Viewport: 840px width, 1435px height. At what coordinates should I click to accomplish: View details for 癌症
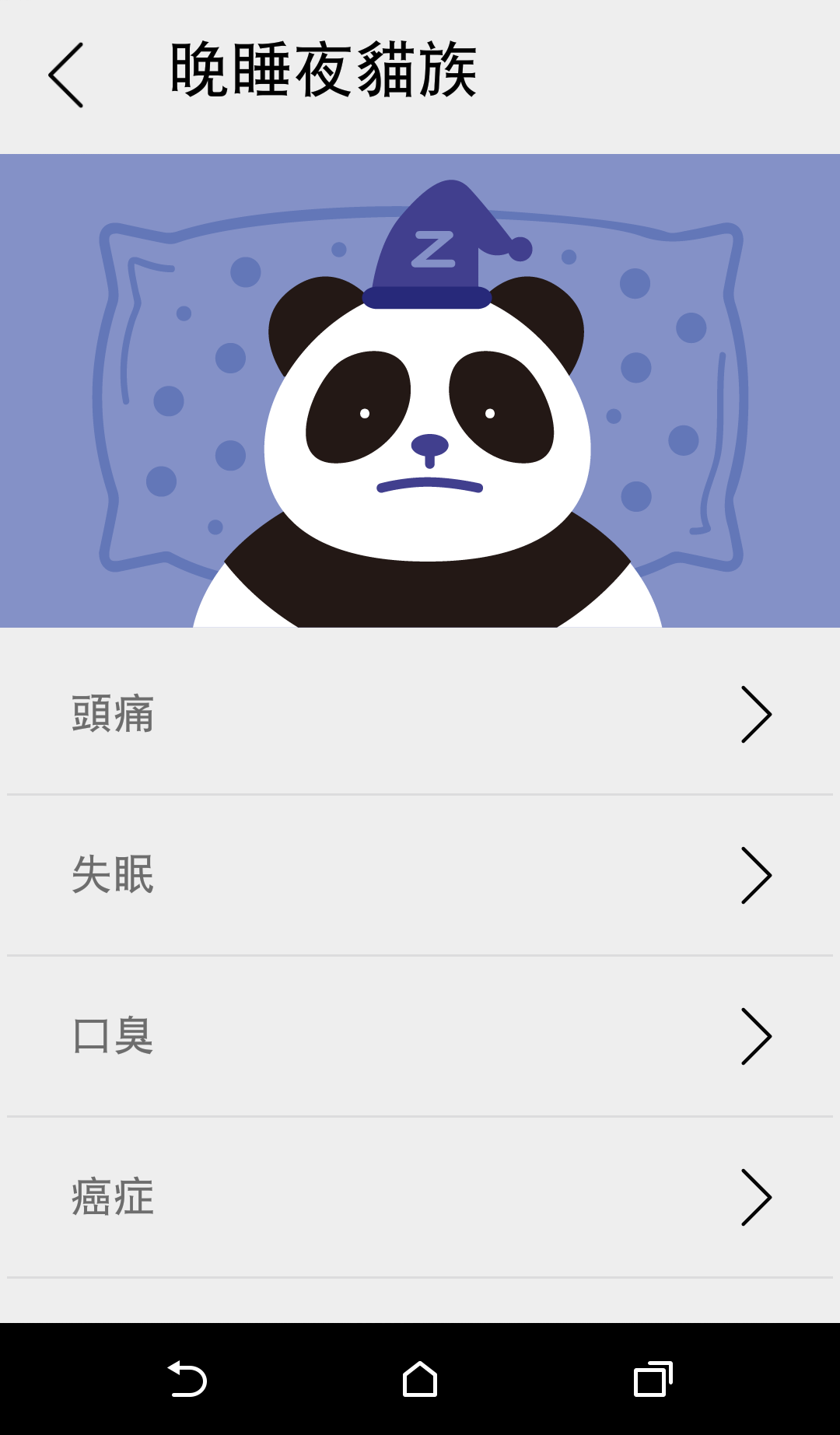coord(420,1197)
